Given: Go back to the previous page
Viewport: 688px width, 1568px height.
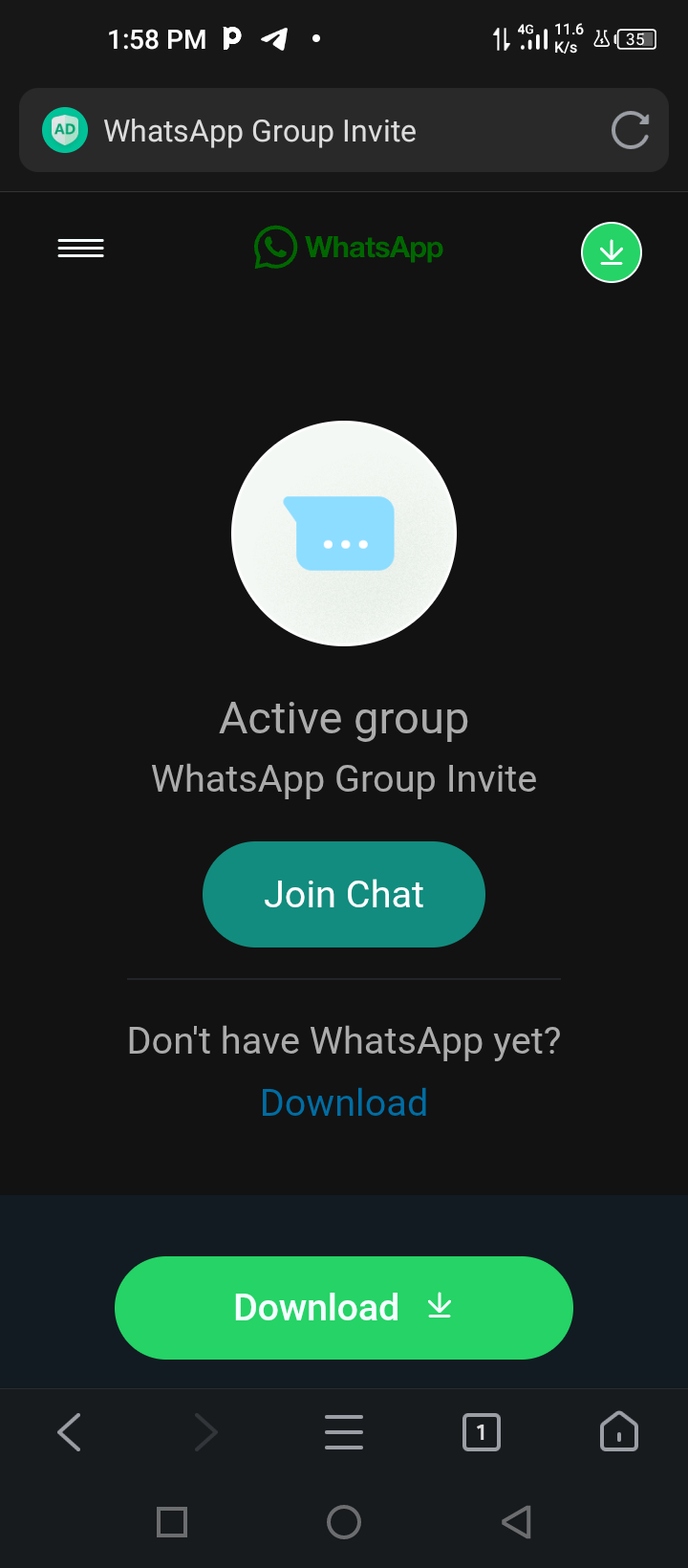Looking at the screenshot, I should pos(69,1432).
